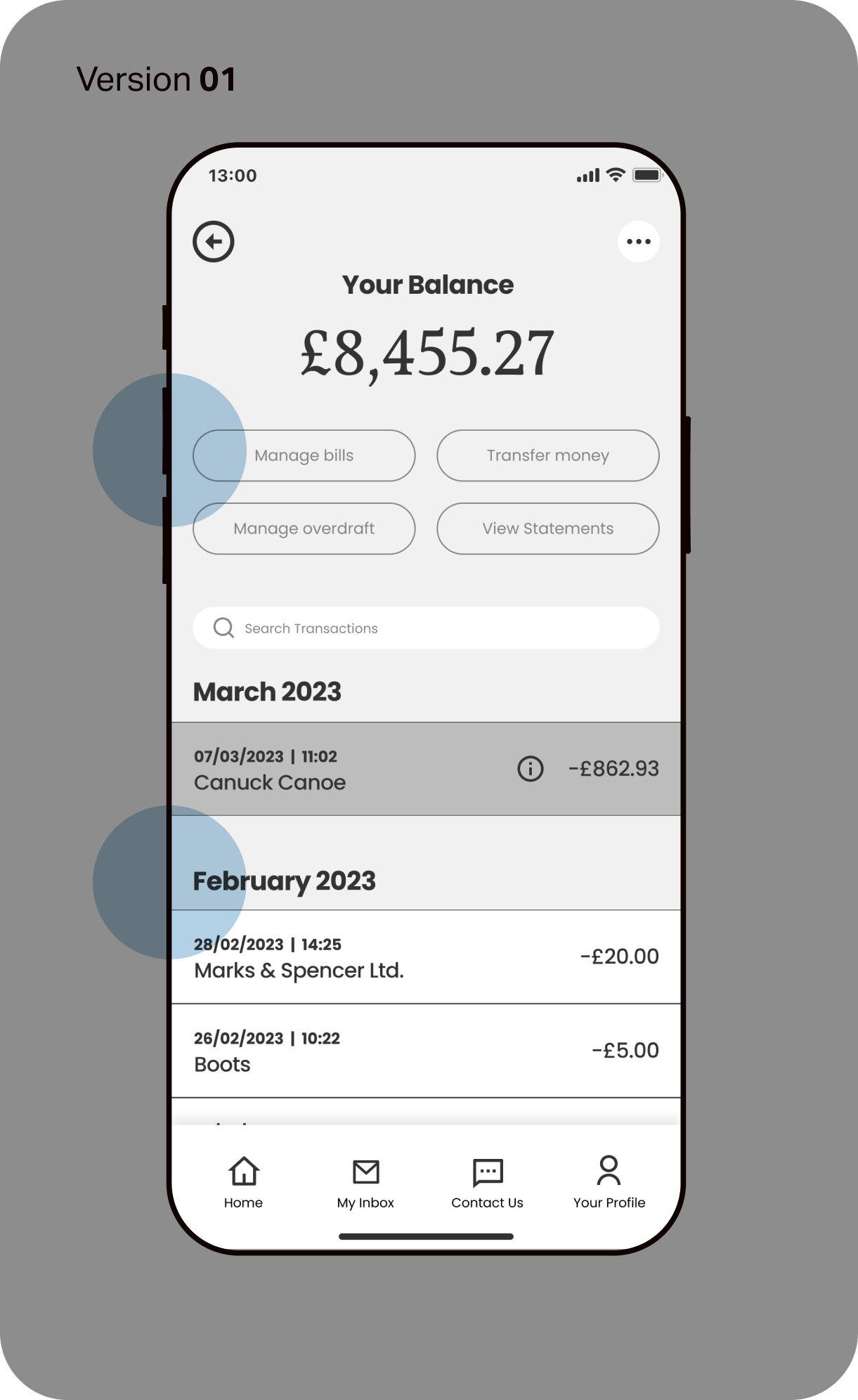Open Manage overdraft

coord(304,529)
